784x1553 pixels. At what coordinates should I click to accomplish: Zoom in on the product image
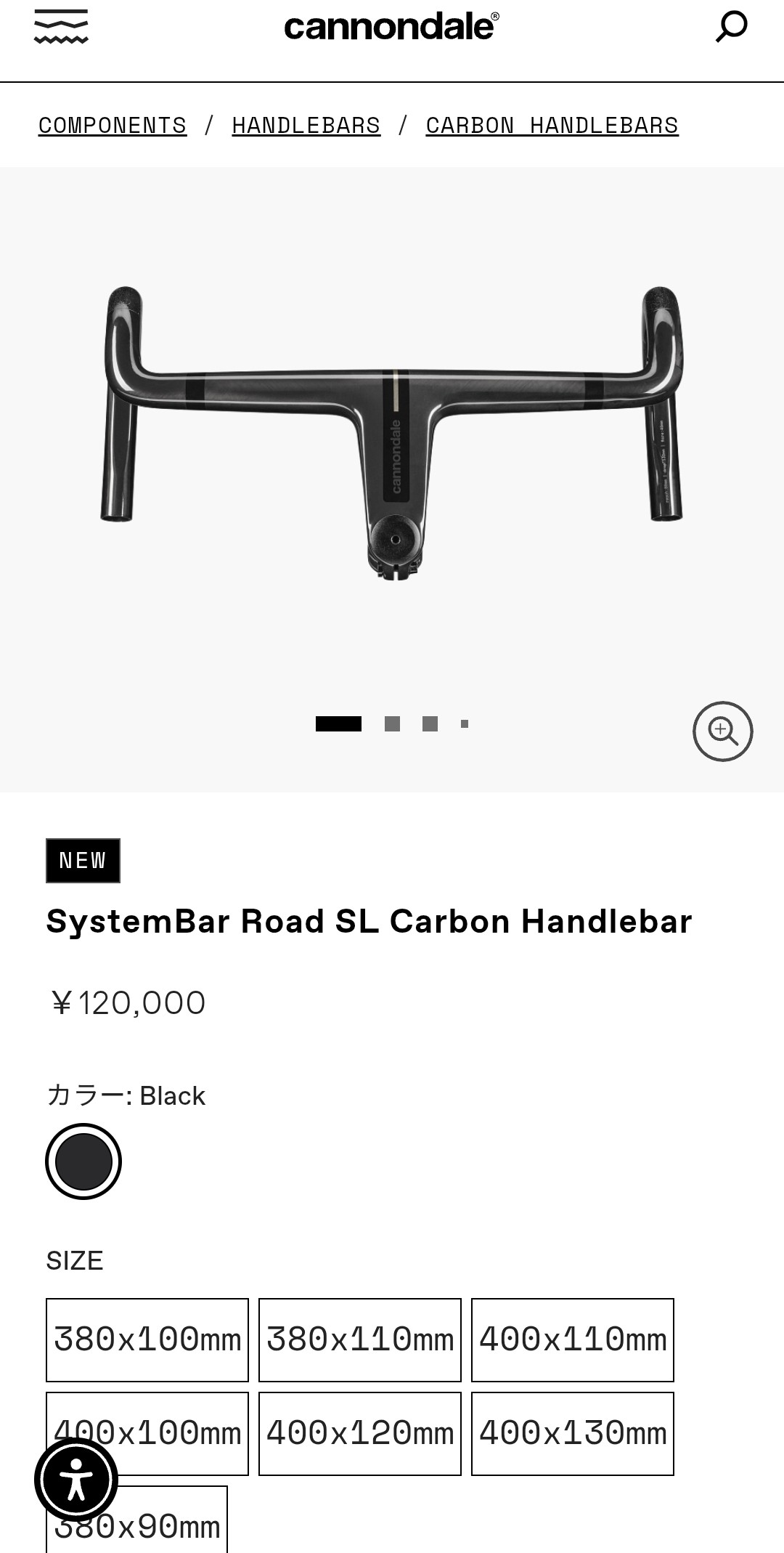tap(722, 731)
